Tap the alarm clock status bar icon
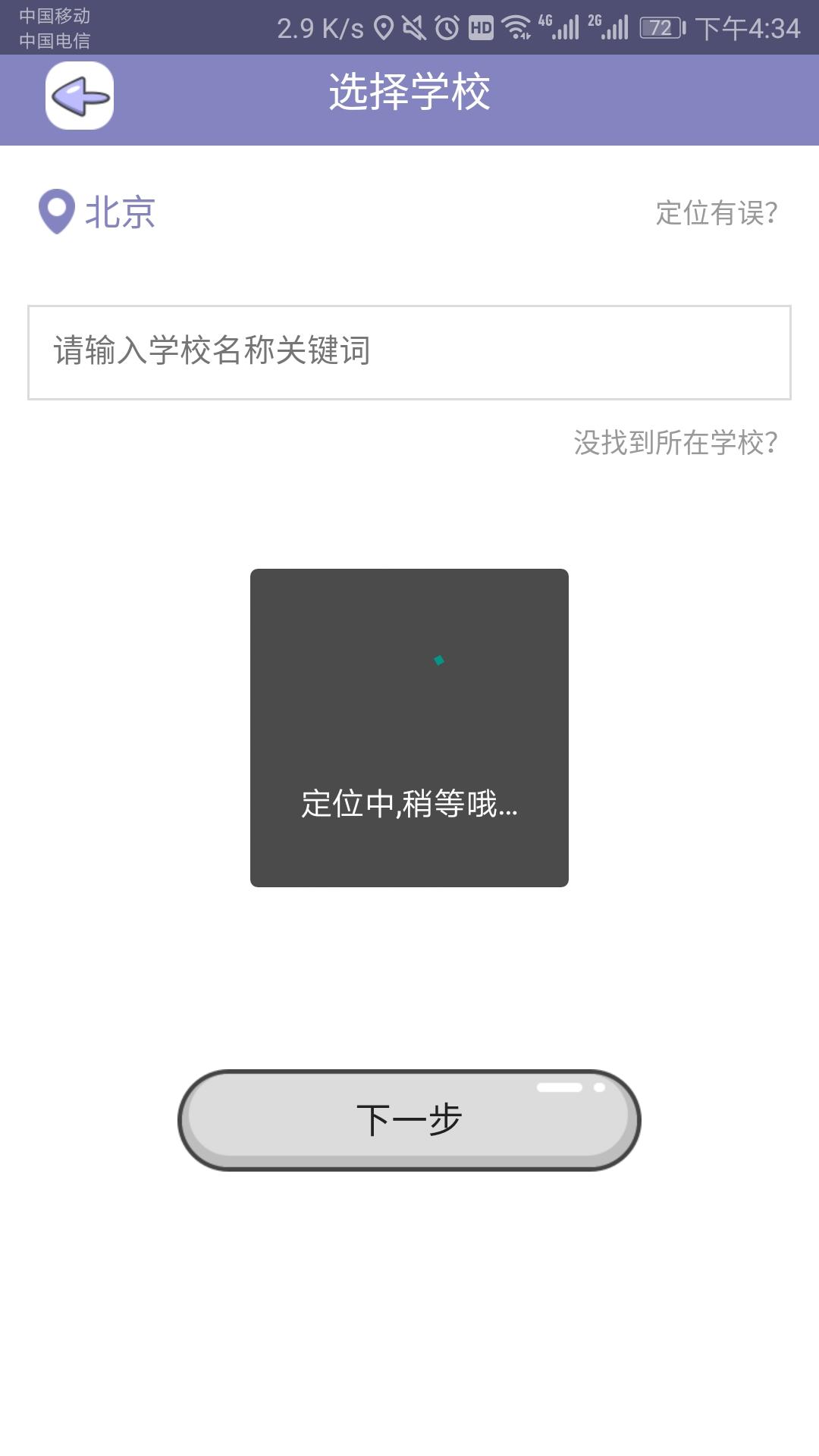This screenshot has width=819, height=1456. tap(446, 25)
